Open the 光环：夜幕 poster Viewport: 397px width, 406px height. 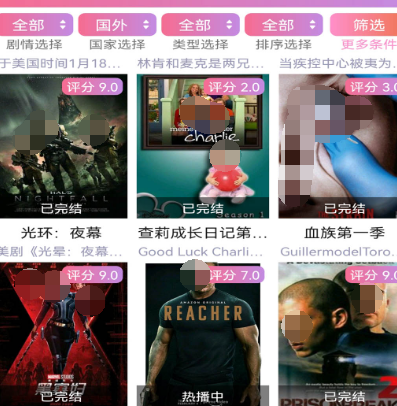tap(63, 146)
